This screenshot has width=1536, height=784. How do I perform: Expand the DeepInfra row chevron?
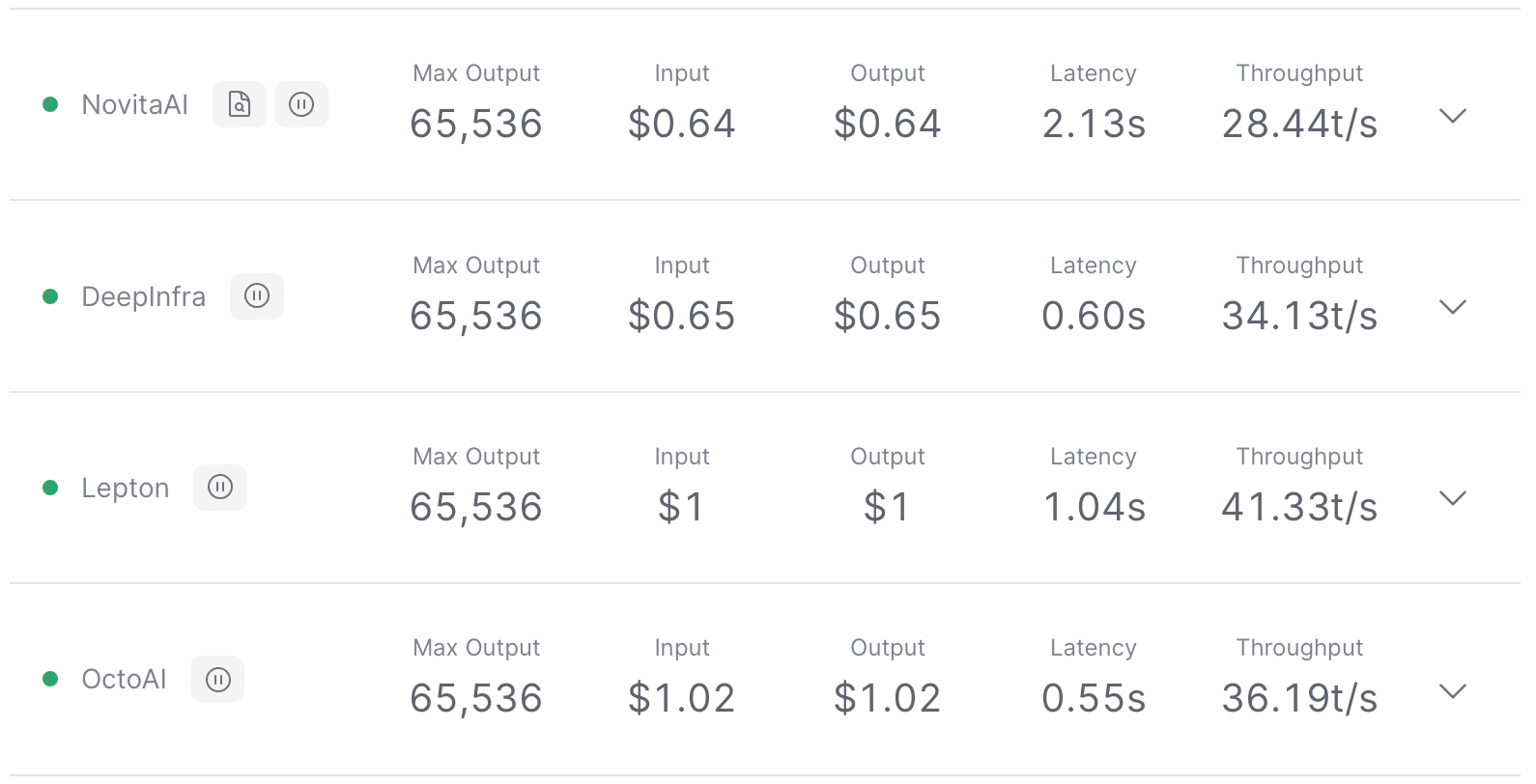pyautogui.click(x=1452, y=307)
